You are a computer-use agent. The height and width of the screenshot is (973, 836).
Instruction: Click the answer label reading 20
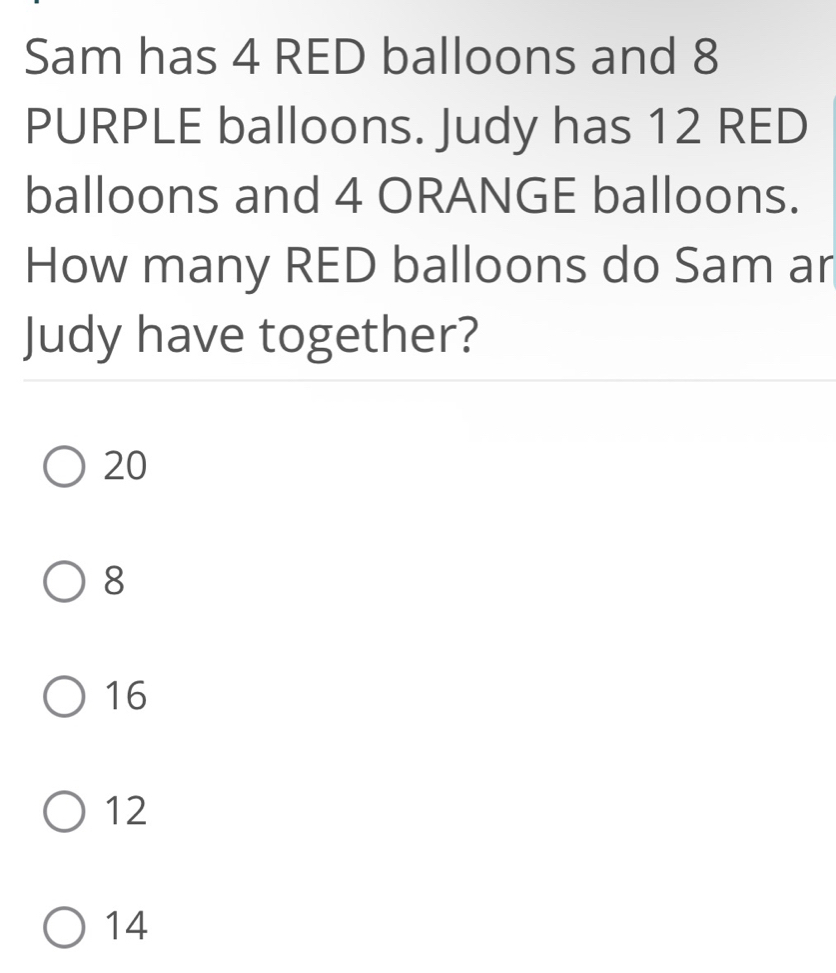[126, 466]
